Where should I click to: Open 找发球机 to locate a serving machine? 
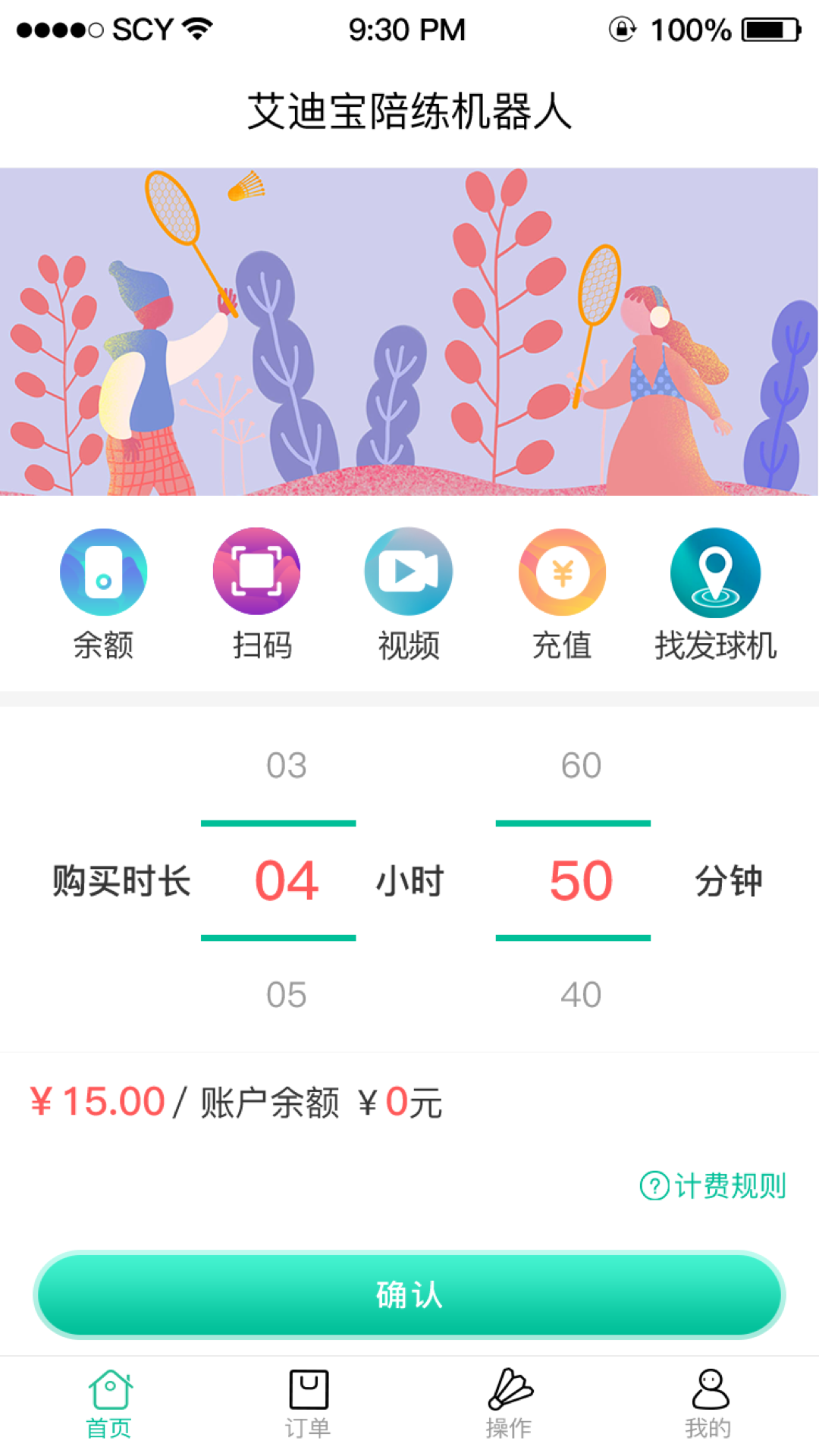[714, 571]
